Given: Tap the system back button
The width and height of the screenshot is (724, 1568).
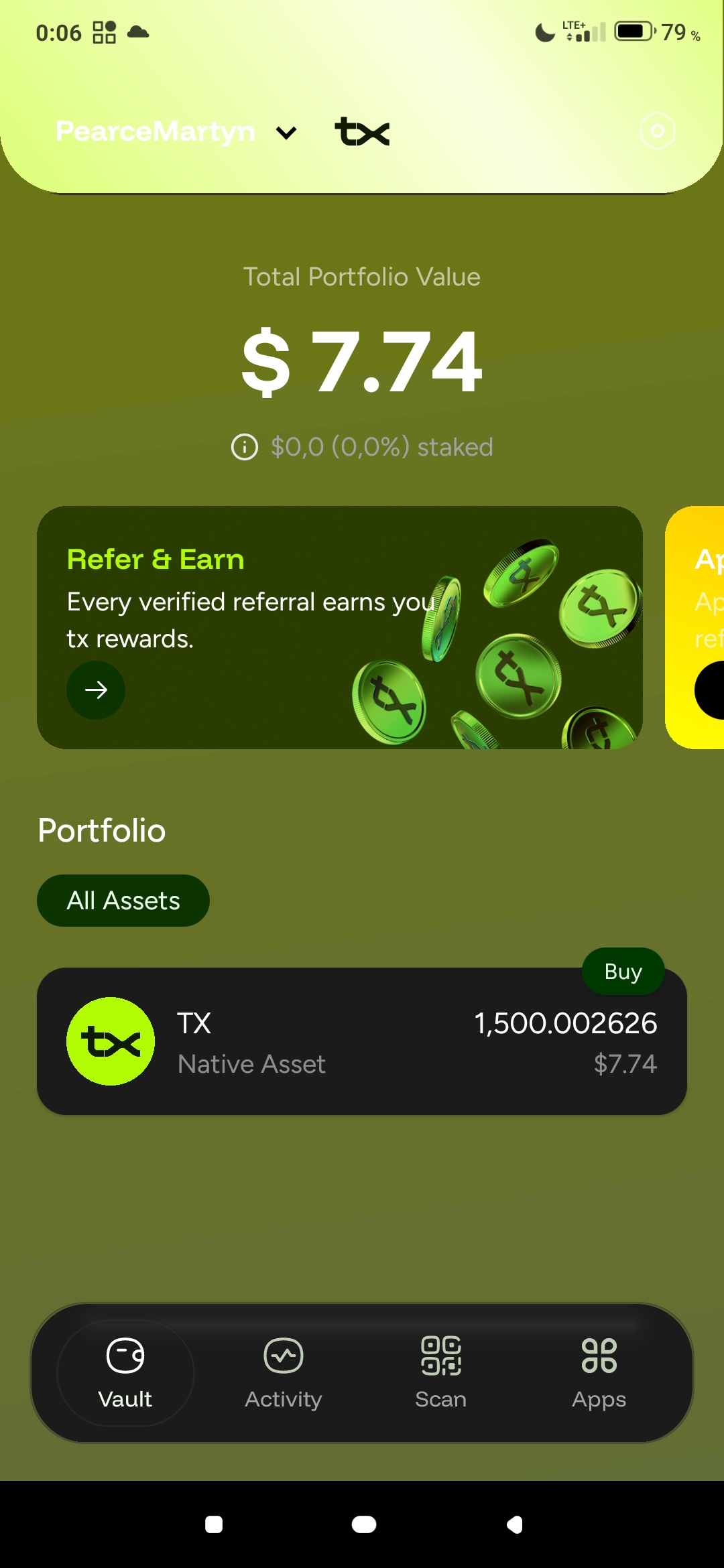Looking at the screenshot, I should click(514, 1524).
